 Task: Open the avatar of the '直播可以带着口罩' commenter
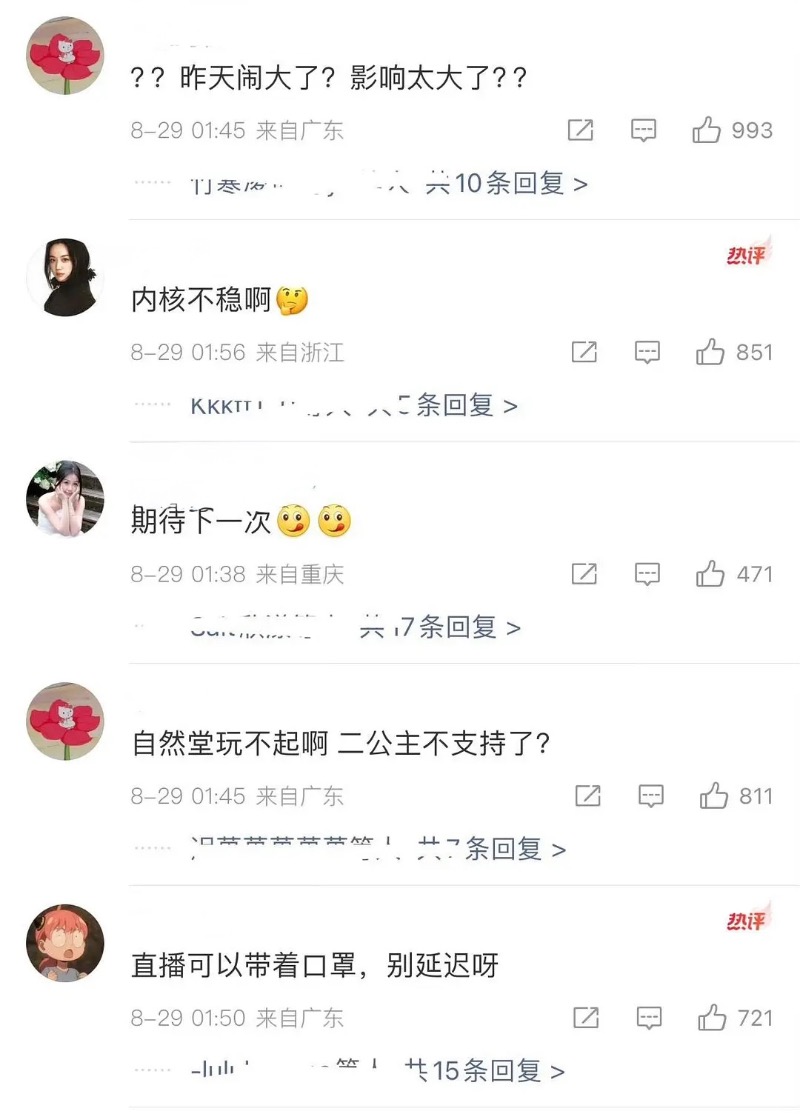[x=65, y=943]
